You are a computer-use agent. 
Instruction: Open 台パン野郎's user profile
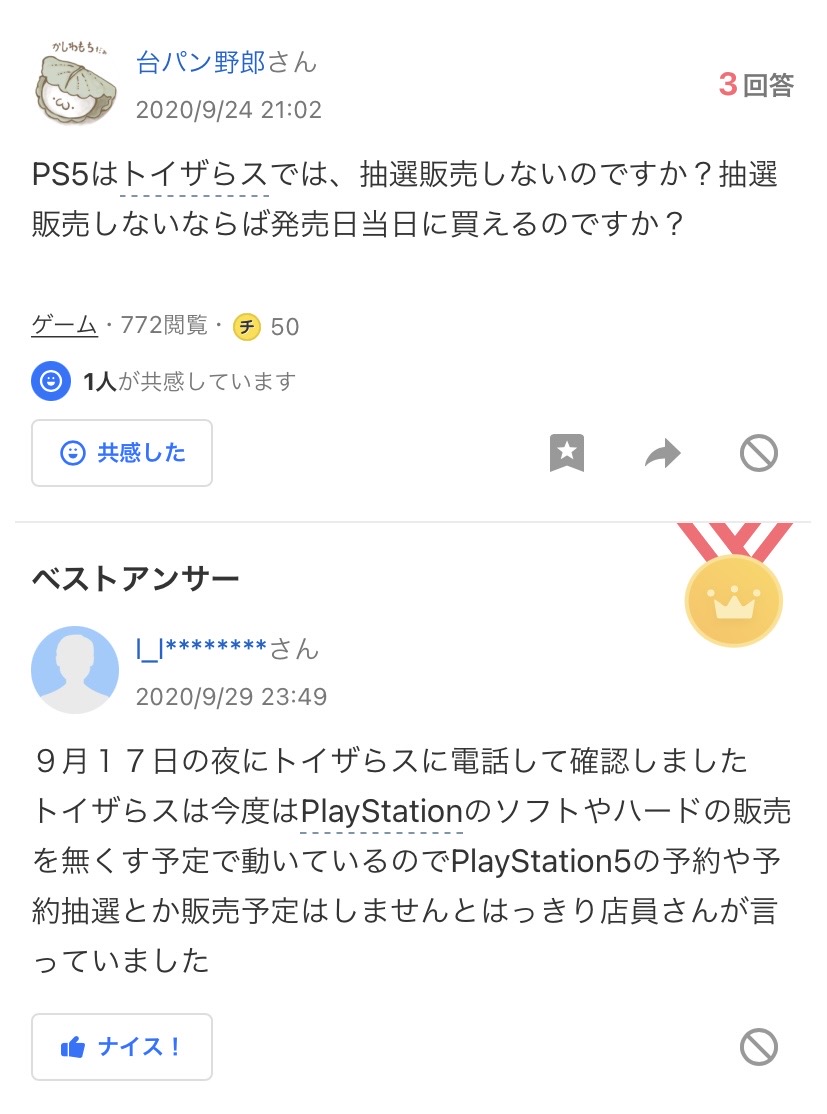pyautogui.click(x=200, y=63)
